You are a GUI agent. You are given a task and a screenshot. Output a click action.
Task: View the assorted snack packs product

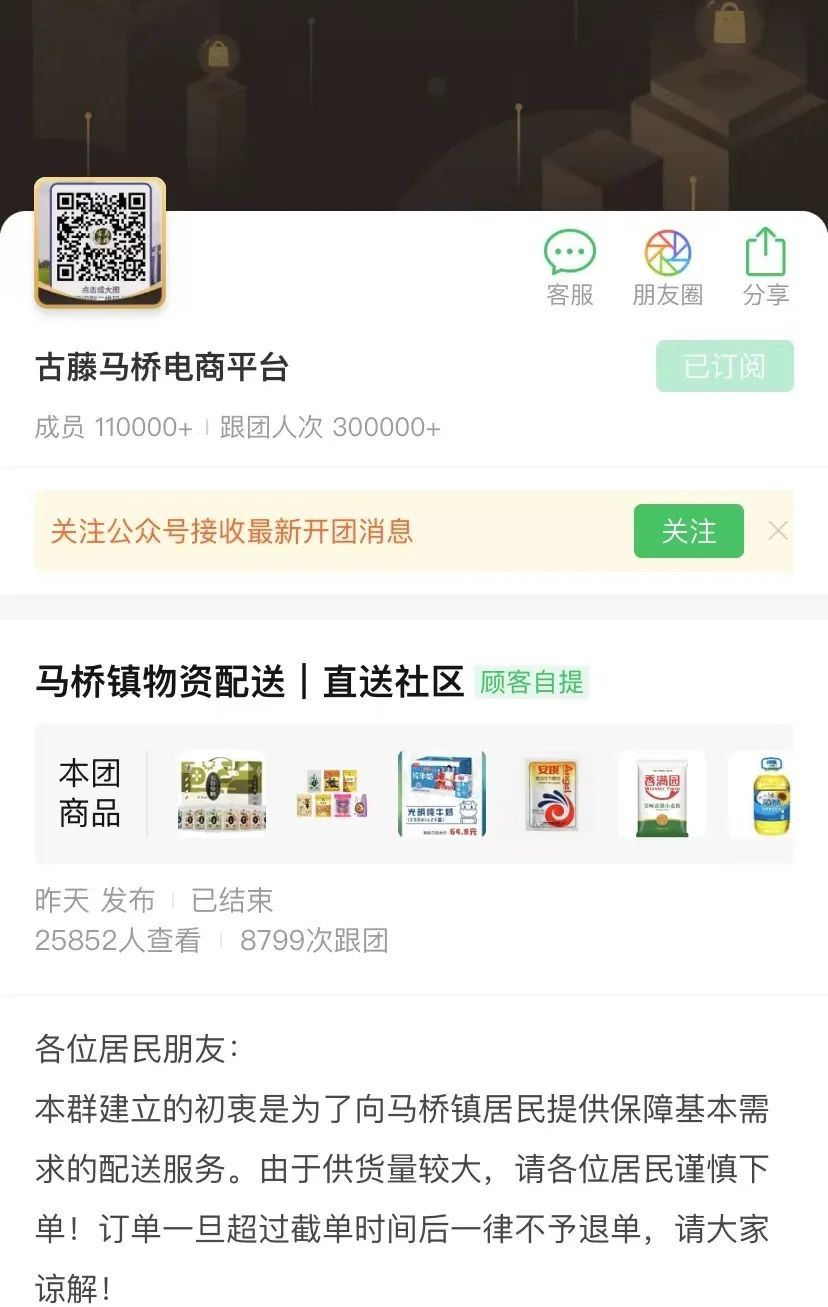click(x=332, y=794)
